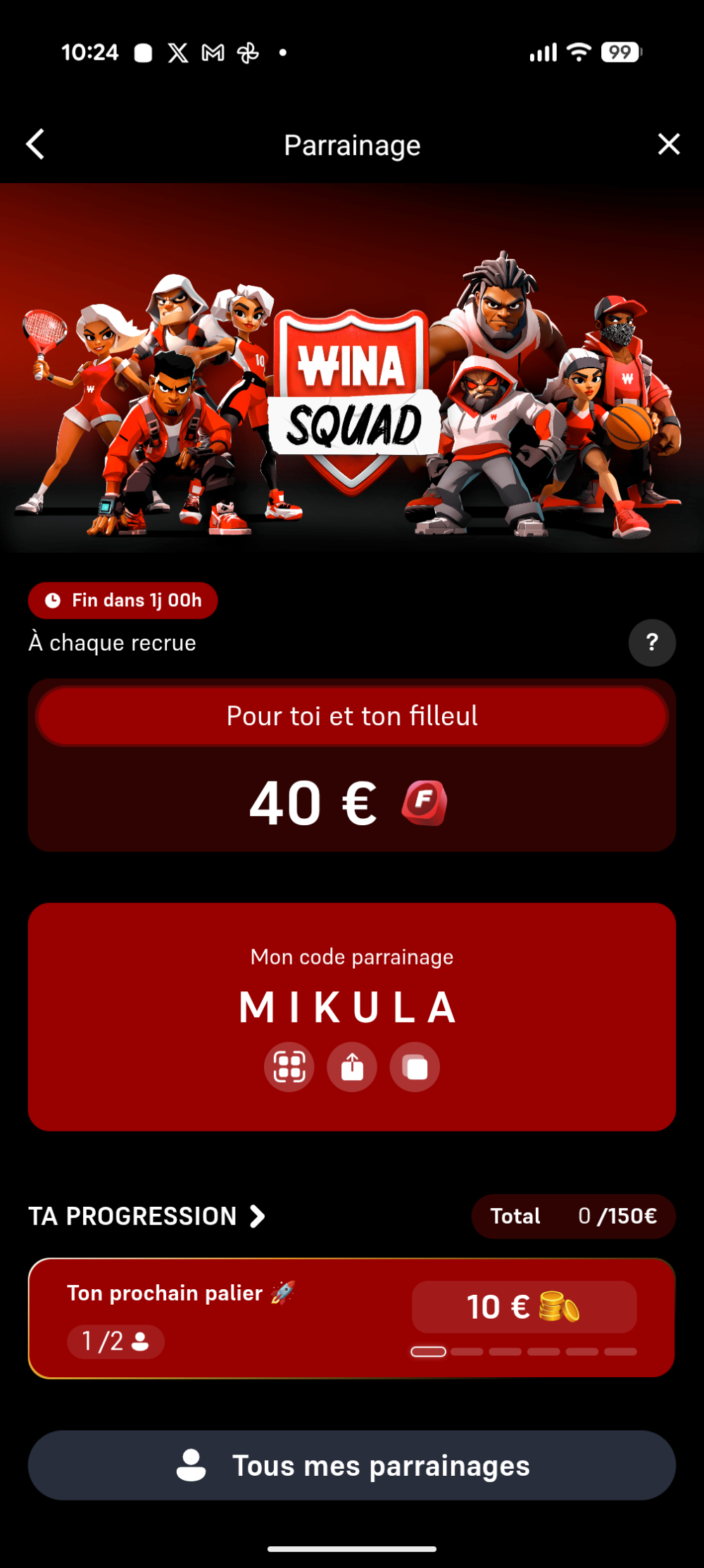
Task: Open the Ton prochain palier card
Action: click(351, 1317)
